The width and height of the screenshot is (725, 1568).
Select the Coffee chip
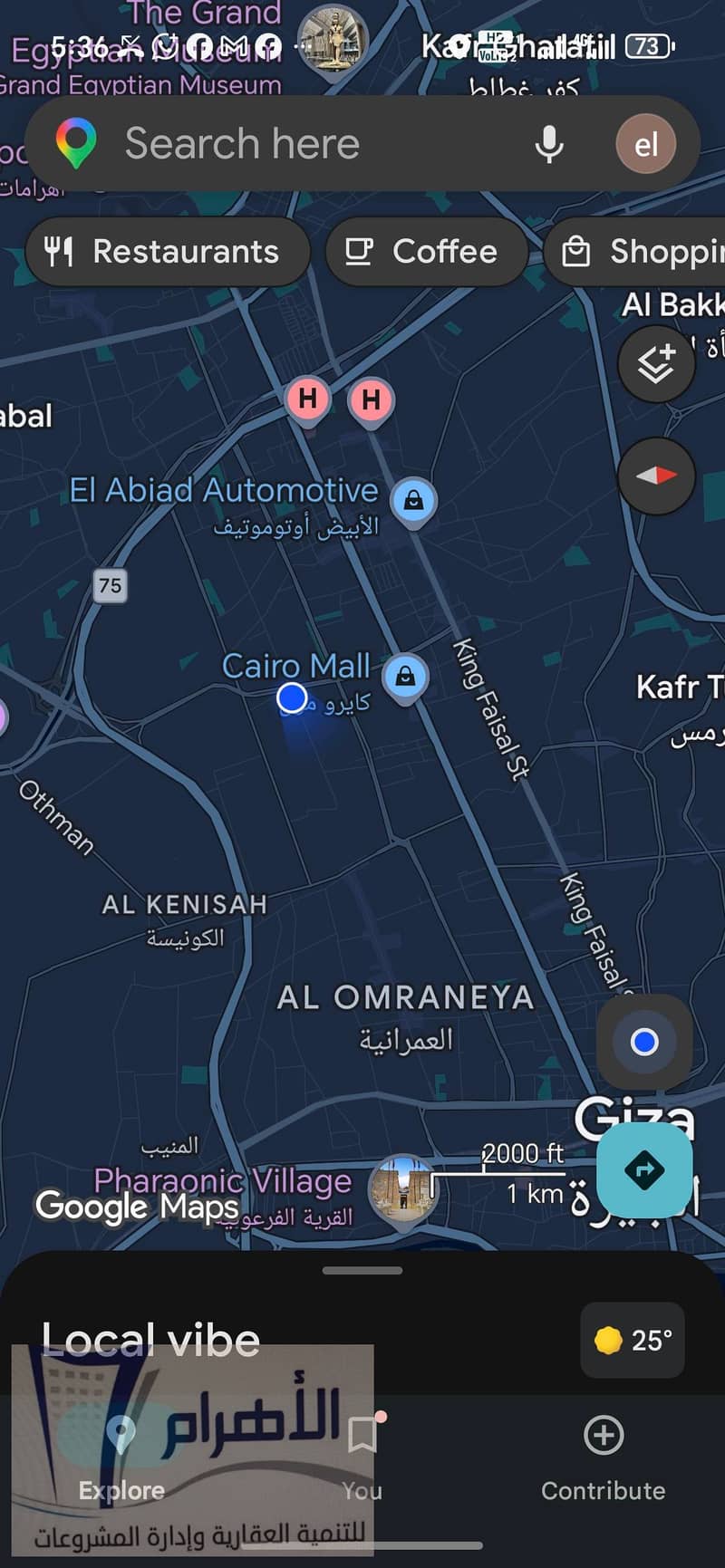click(x=426, y=251)
